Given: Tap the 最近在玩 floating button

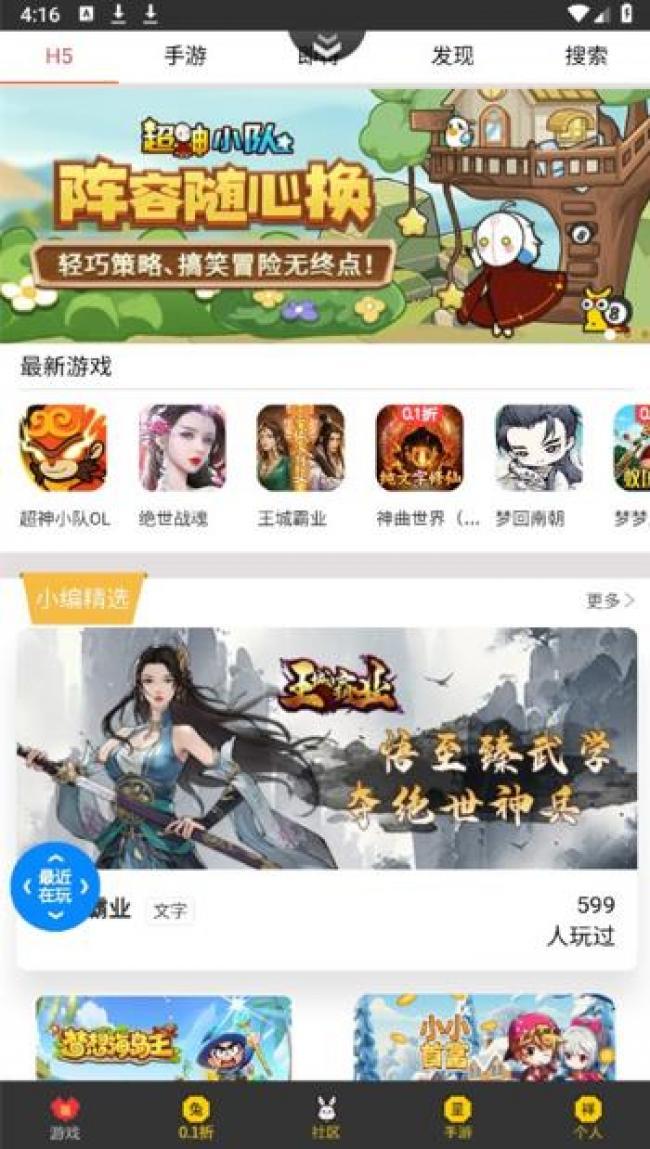Looking at the screenshot, I should [55, 886].
